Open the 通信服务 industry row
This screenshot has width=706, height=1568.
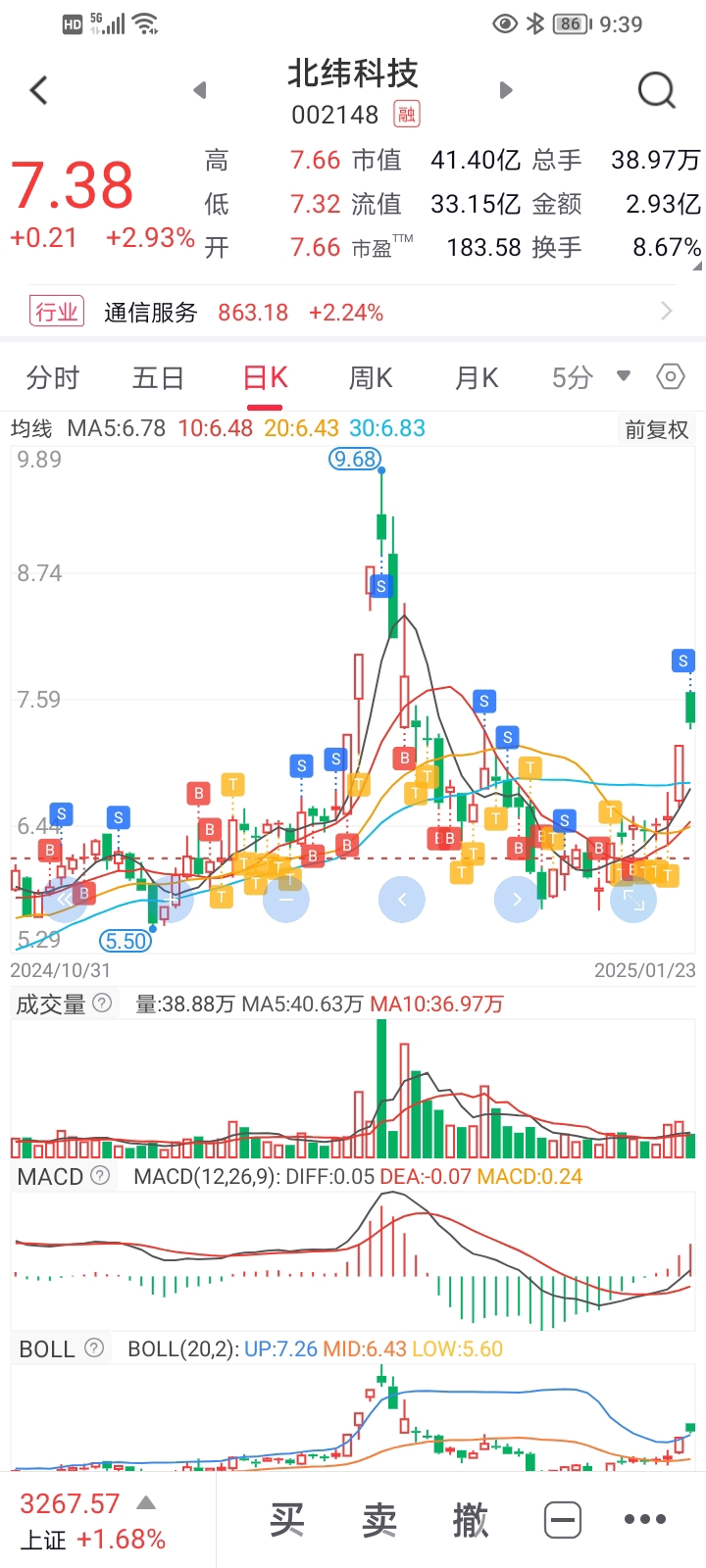click(x=353, y=313)
